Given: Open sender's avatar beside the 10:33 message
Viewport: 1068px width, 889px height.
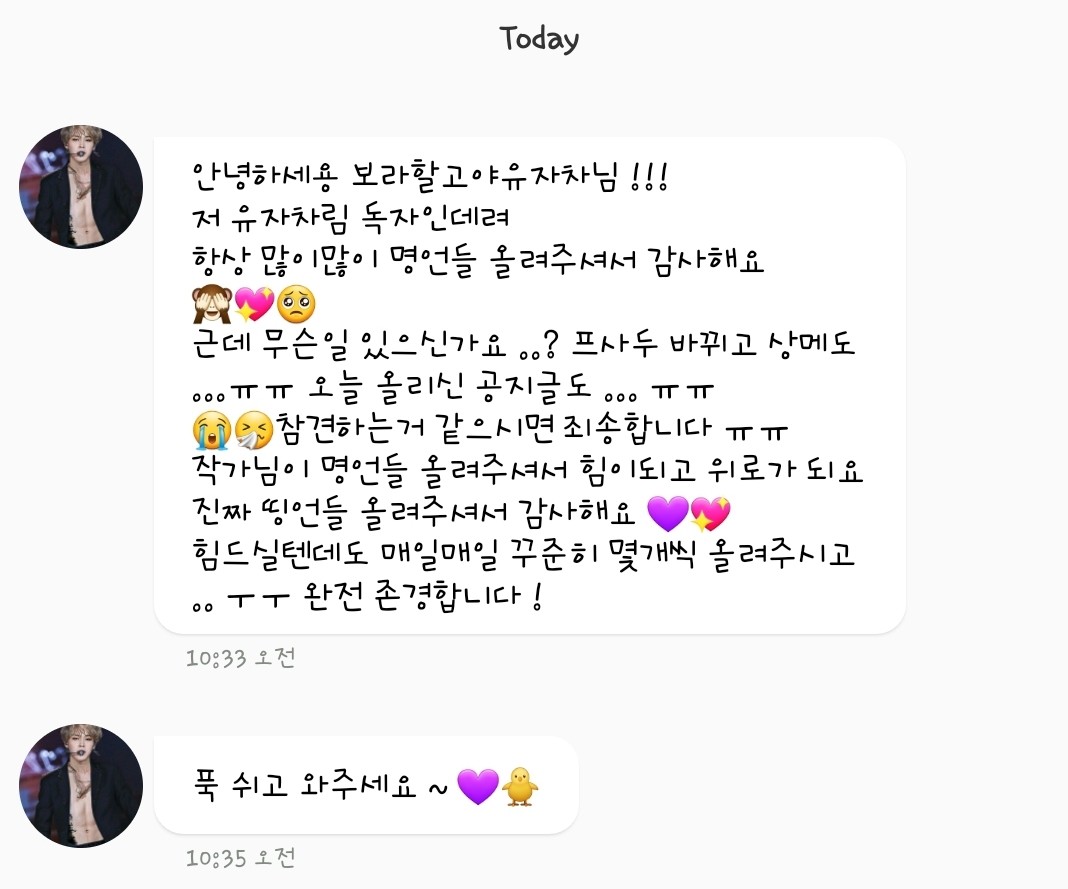Looking at the screenshot, I should (81, 187).
